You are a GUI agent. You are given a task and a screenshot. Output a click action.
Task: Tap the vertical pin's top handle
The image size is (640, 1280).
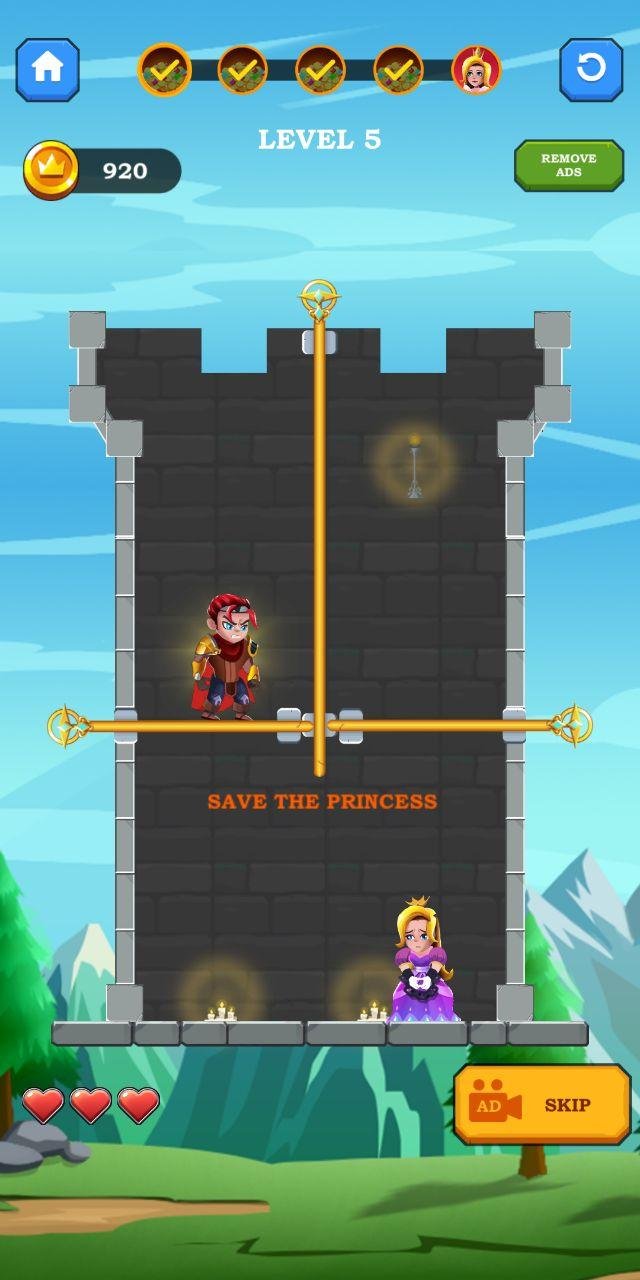(x=319, y=299)
